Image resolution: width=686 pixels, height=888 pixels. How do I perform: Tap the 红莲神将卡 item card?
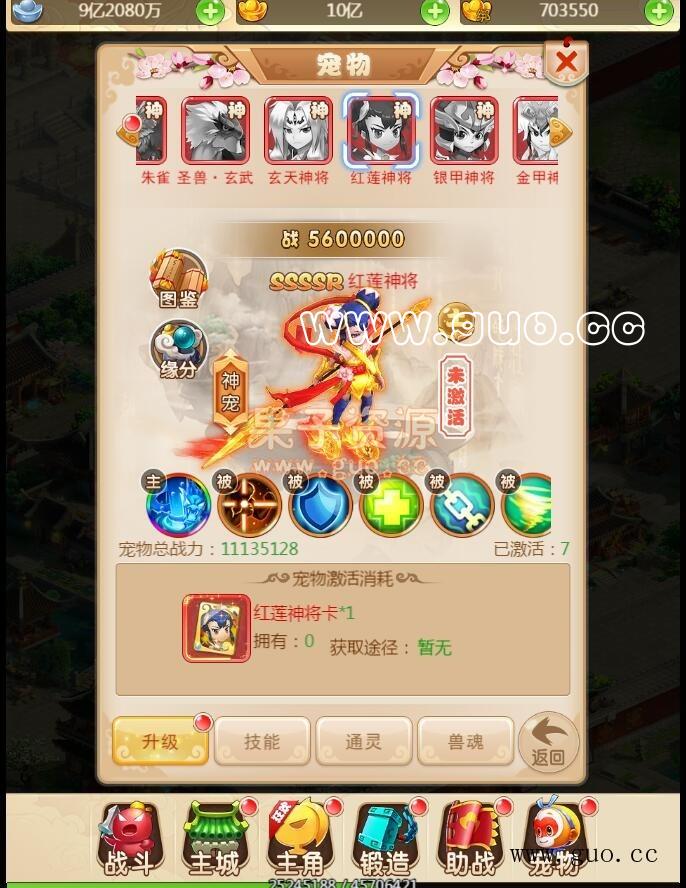[216, 628]
